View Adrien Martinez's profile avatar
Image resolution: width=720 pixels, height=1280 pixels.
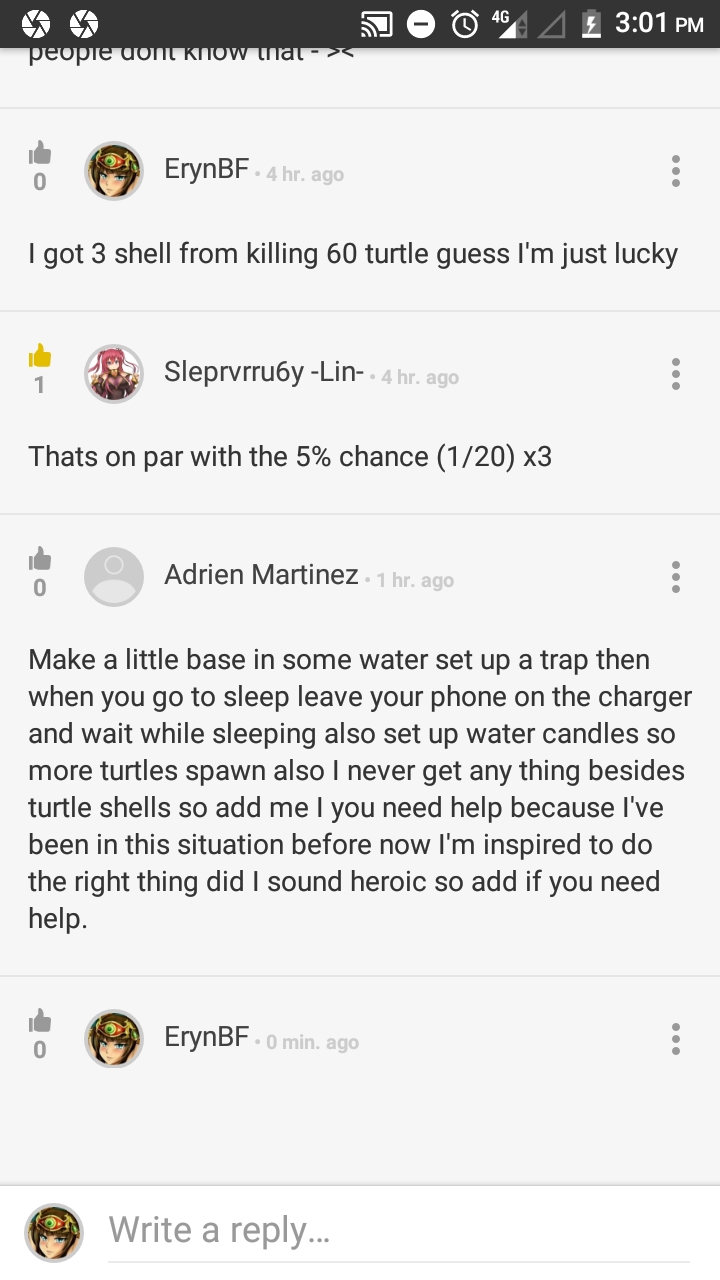114,577
